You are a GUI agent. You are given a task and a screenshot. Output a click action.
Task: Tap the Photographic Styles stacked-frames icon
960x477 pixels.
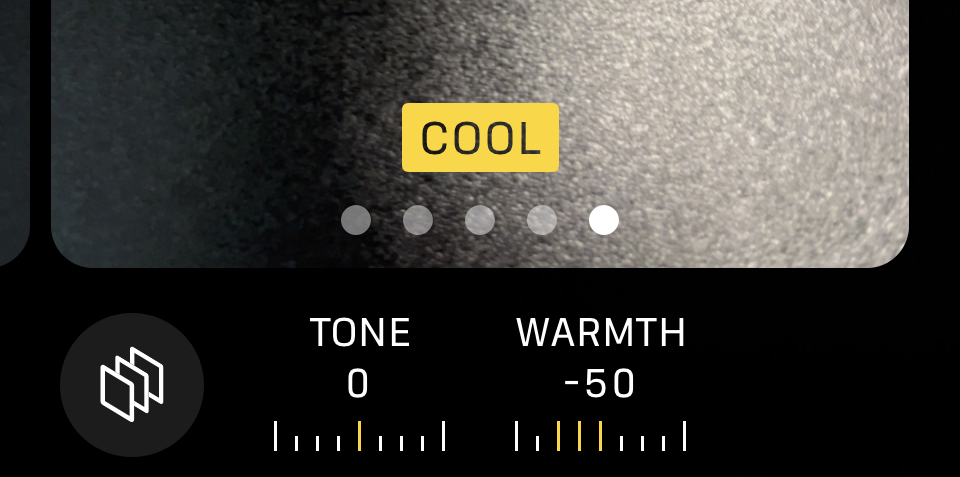tap(132, 385)
